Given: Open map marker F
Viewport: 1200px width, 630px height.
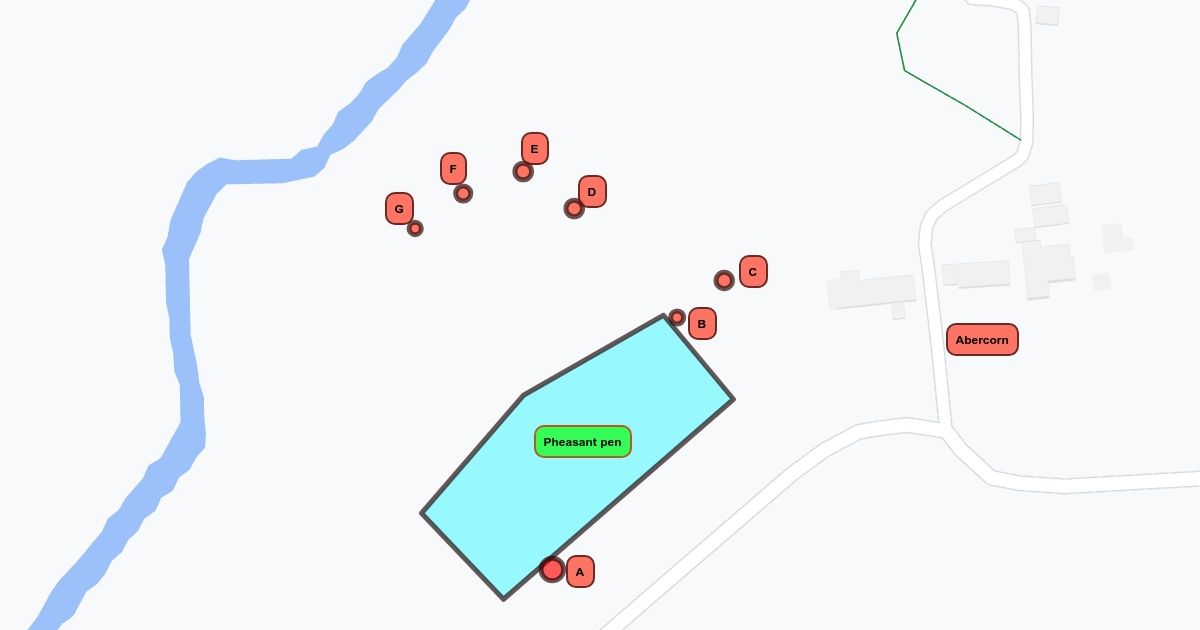Looking at the screenshot, I should pos(463,193).
